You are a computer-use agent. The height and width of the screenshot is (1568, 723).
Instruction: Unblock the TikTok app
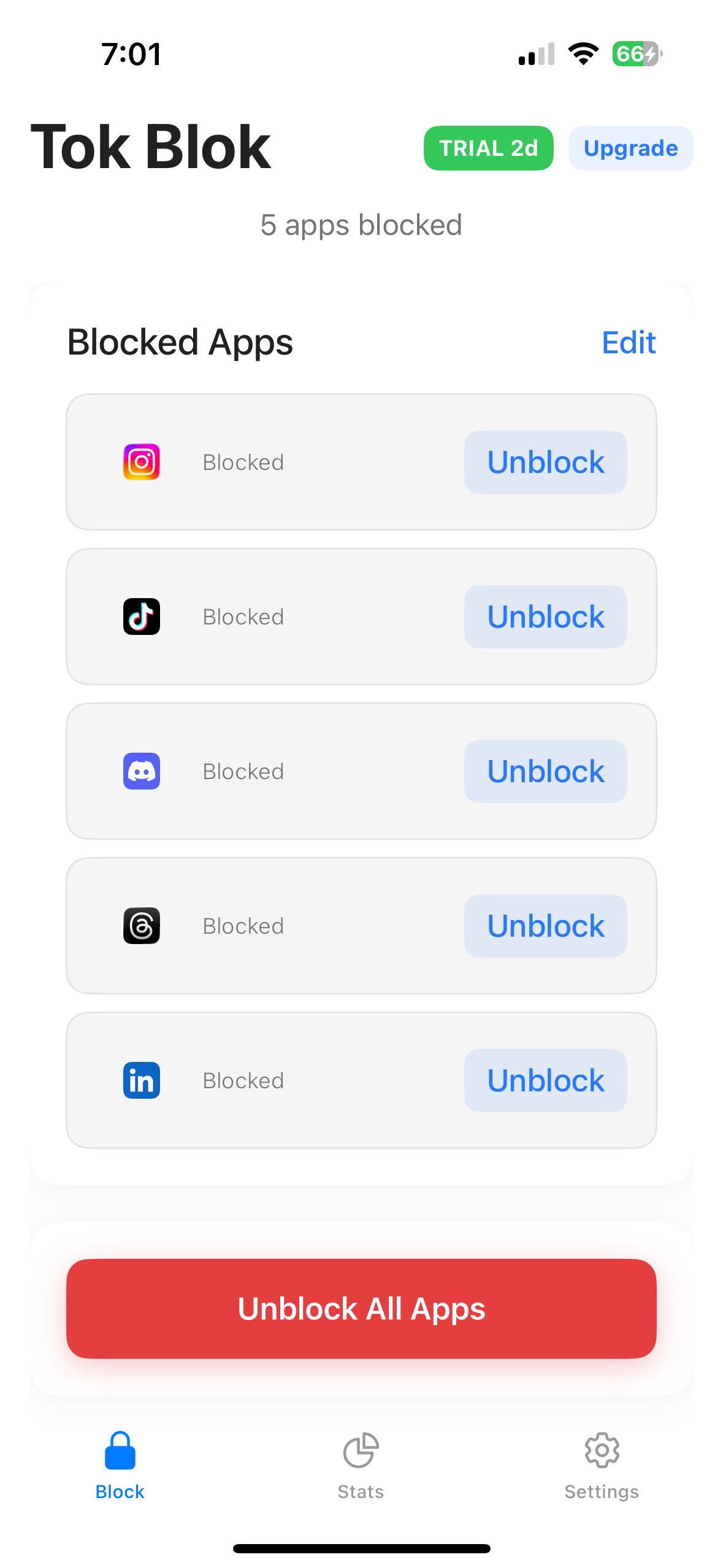tap(545, 617)
